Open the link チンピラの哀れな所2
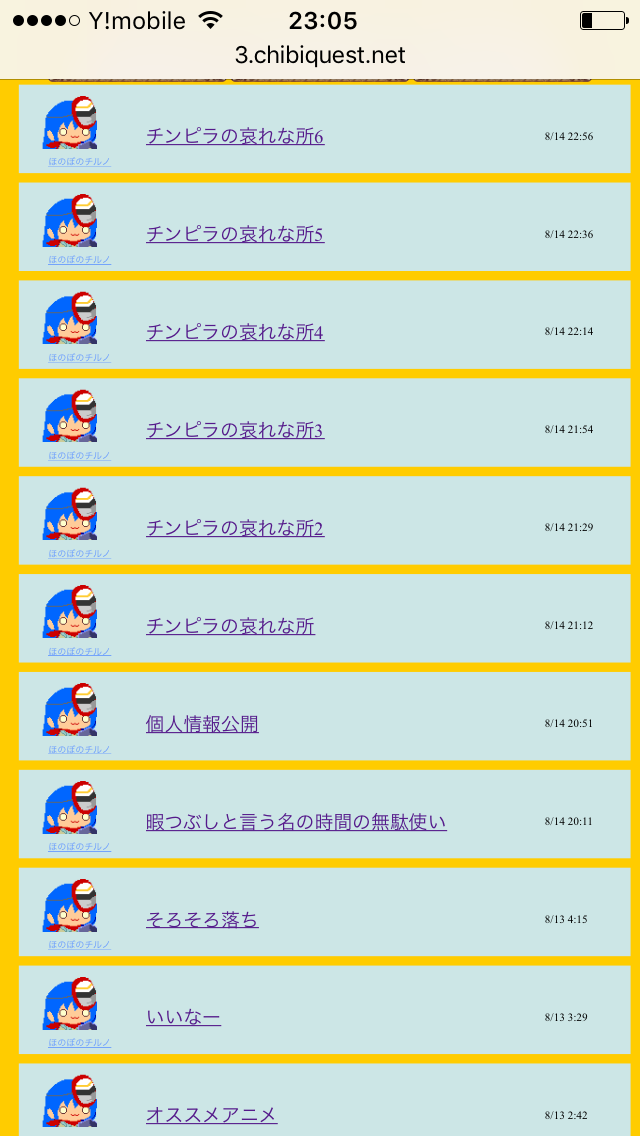This screenshot has width=640, height=1136. pos(235,529)
